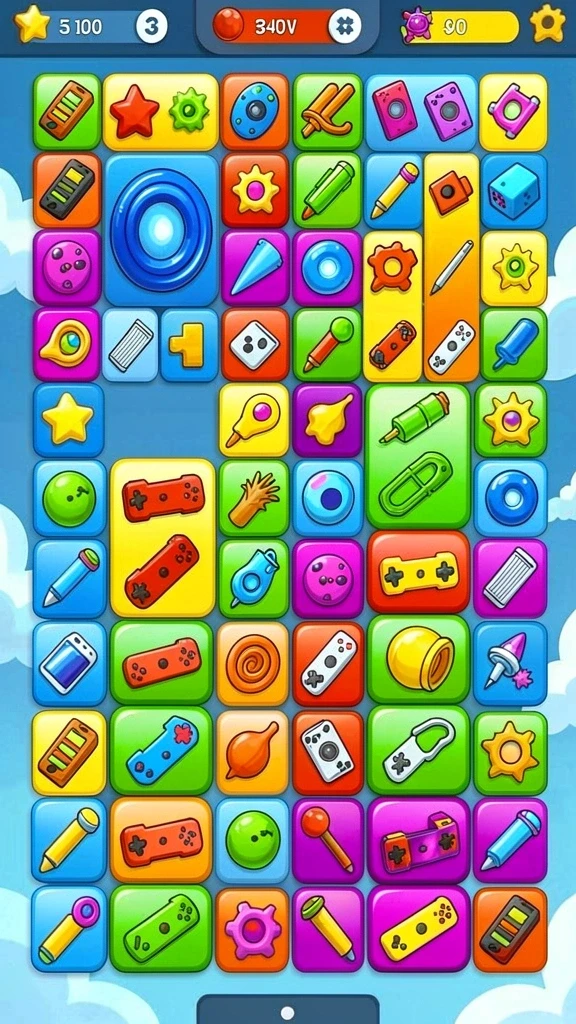Choose the yellow ring on green tile
Screen dimensions: 576x1024
click(x=419, y=662)
